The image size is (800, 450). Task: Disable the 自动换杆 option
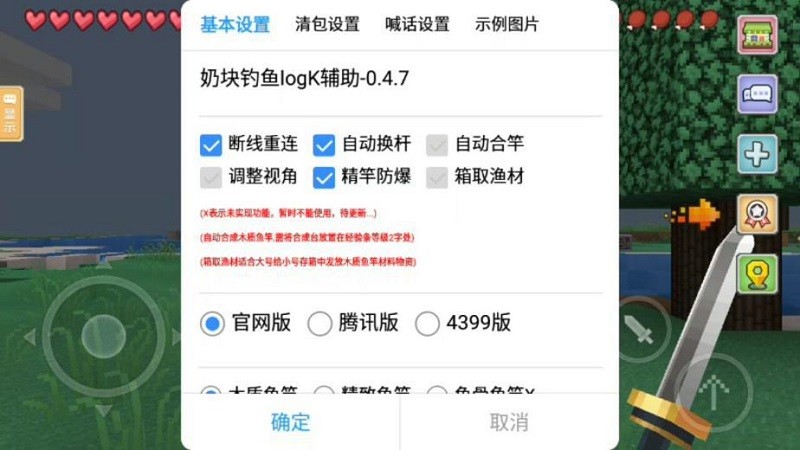click(x=324, y=145)
